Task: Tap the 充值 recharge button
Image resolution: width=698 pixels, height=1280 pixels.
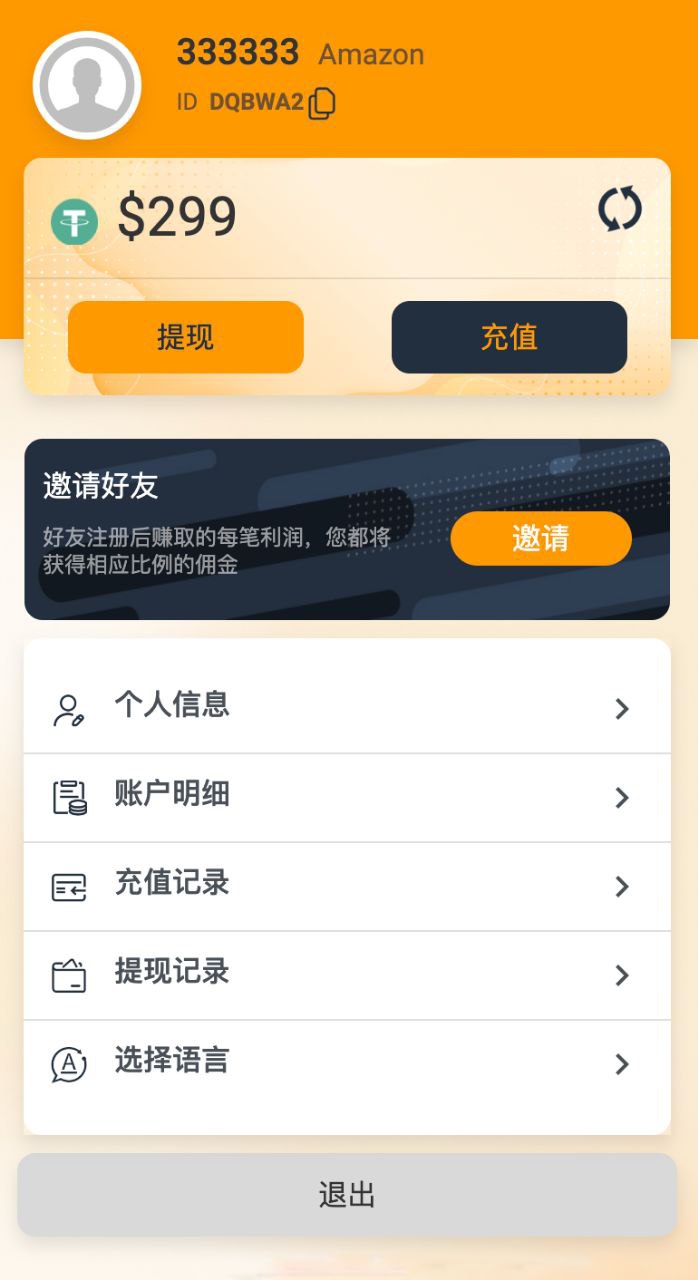Action: click(509, 337)
